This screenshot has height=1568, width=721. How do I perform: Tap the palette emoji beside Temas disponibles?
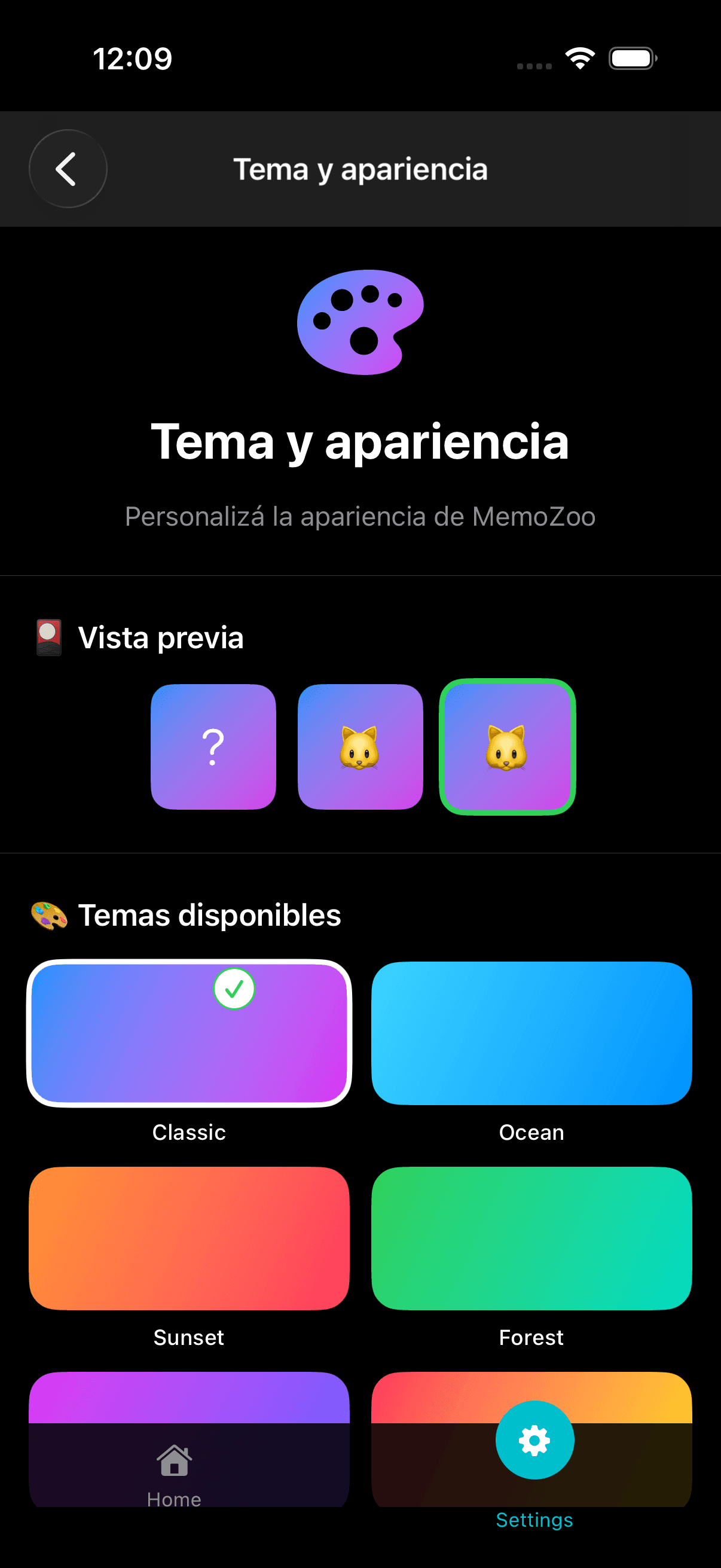(48, 914)
